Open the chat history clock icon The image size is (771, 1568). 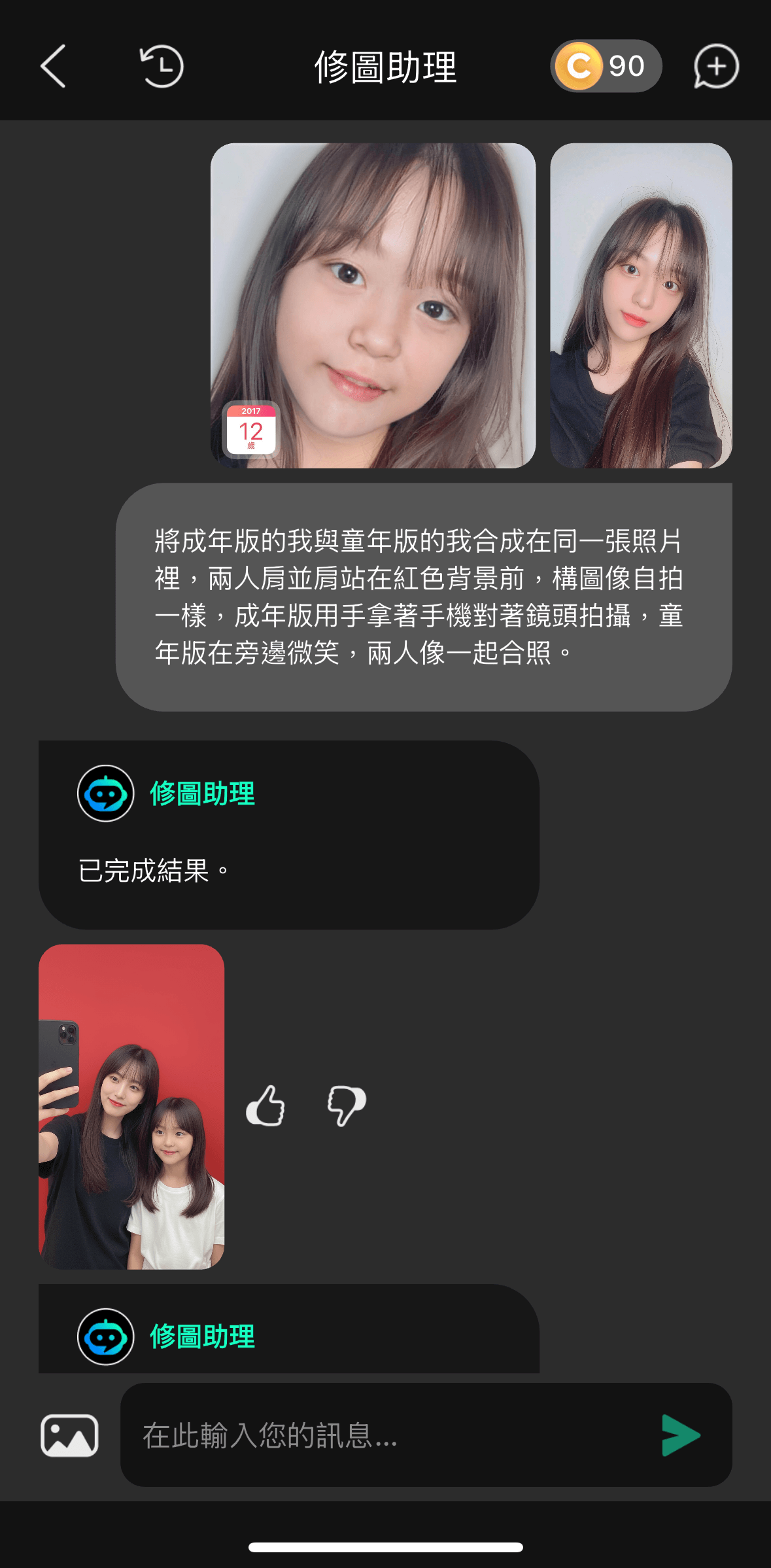(x=162, y=66)
